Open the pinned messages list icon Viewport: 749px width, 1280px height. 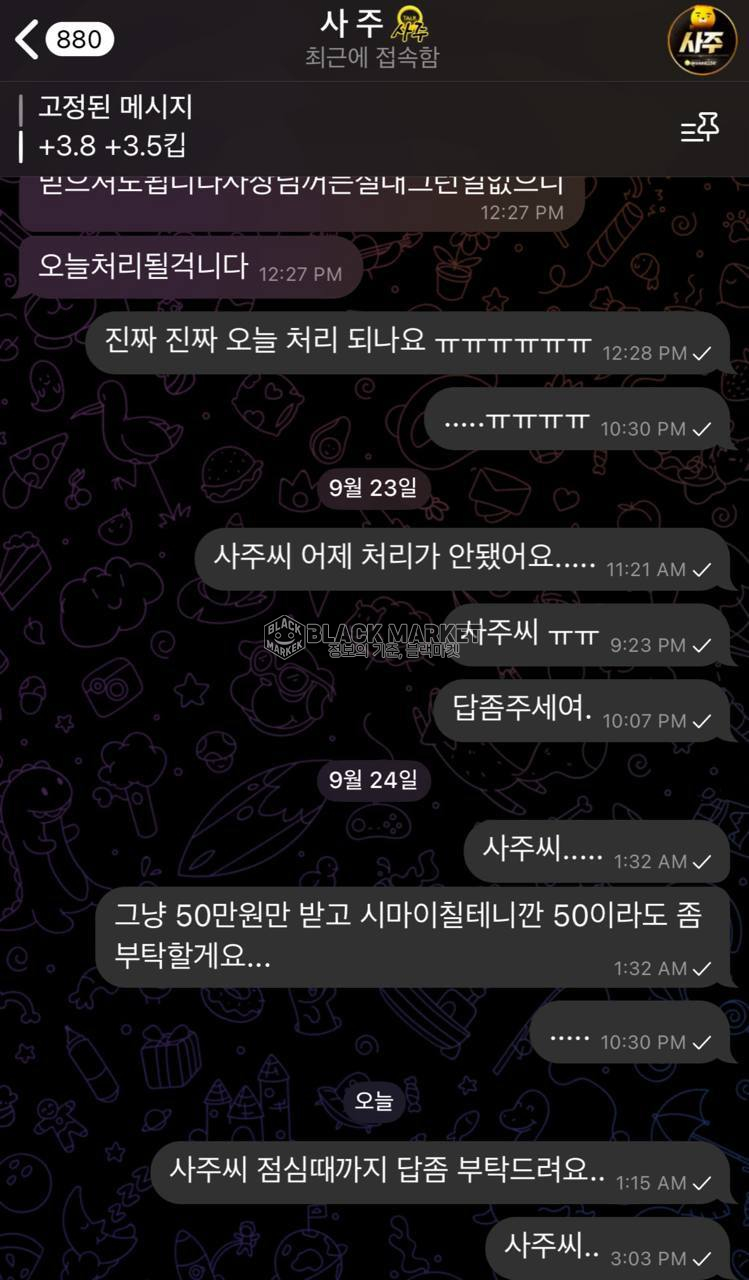700,128
